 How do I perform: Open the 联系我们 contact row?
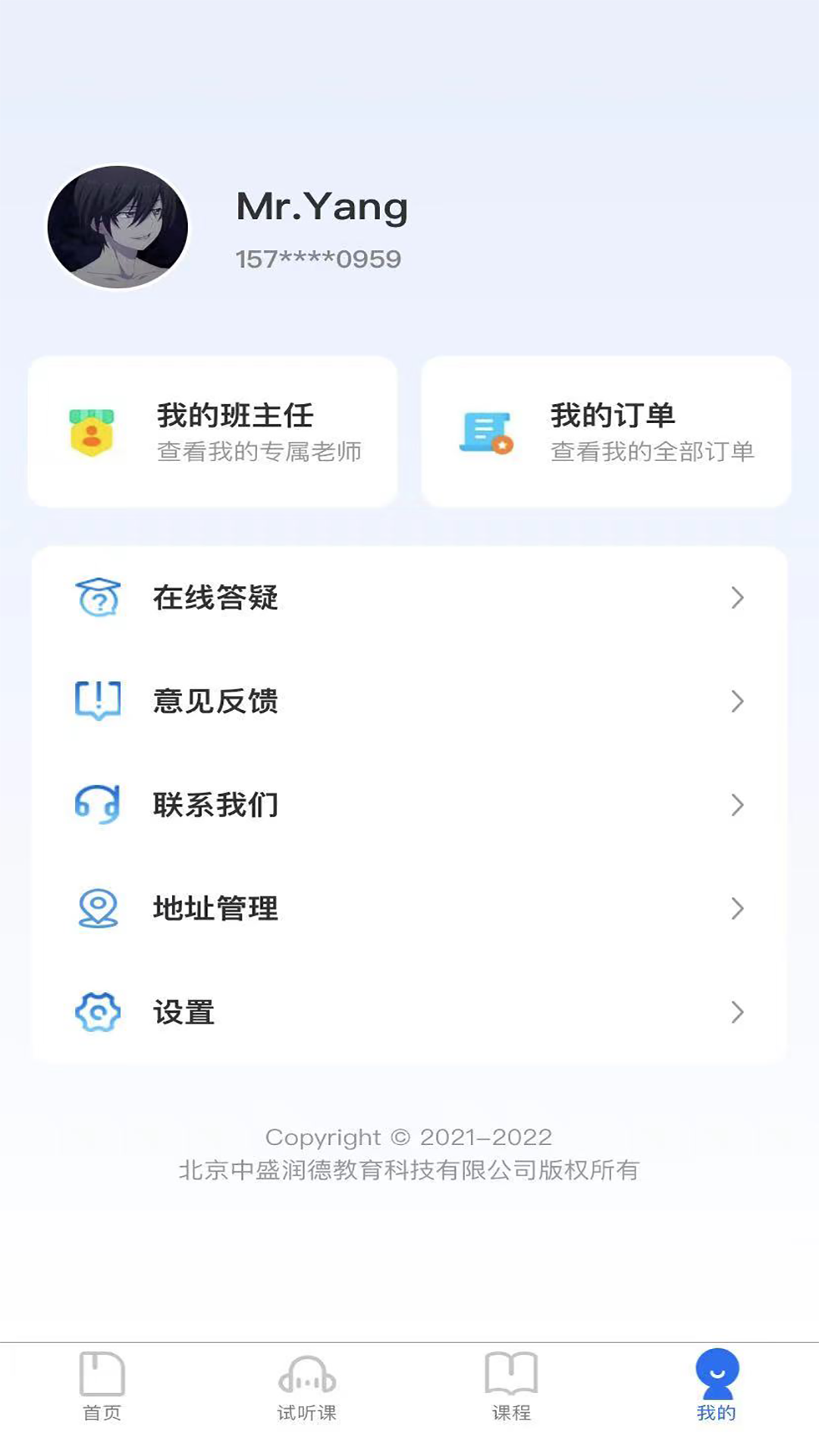coord(409,805)
